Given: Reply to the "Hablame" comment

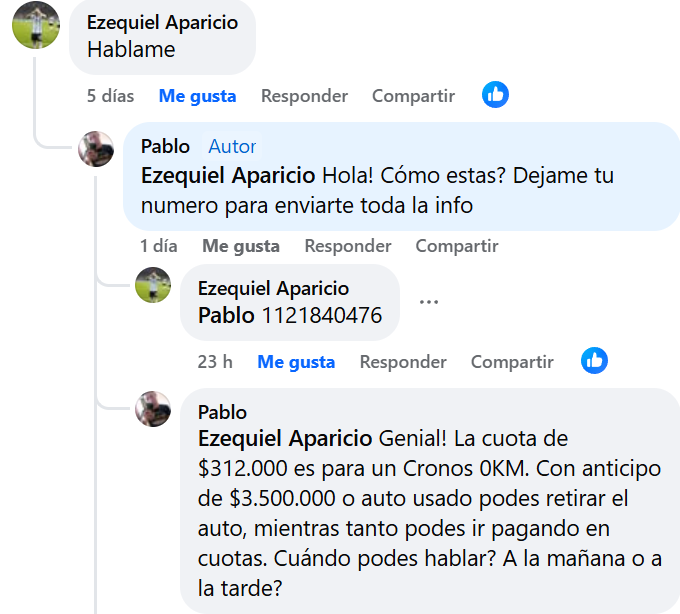Looking at the screenshot, I should (x=304, y=96).
